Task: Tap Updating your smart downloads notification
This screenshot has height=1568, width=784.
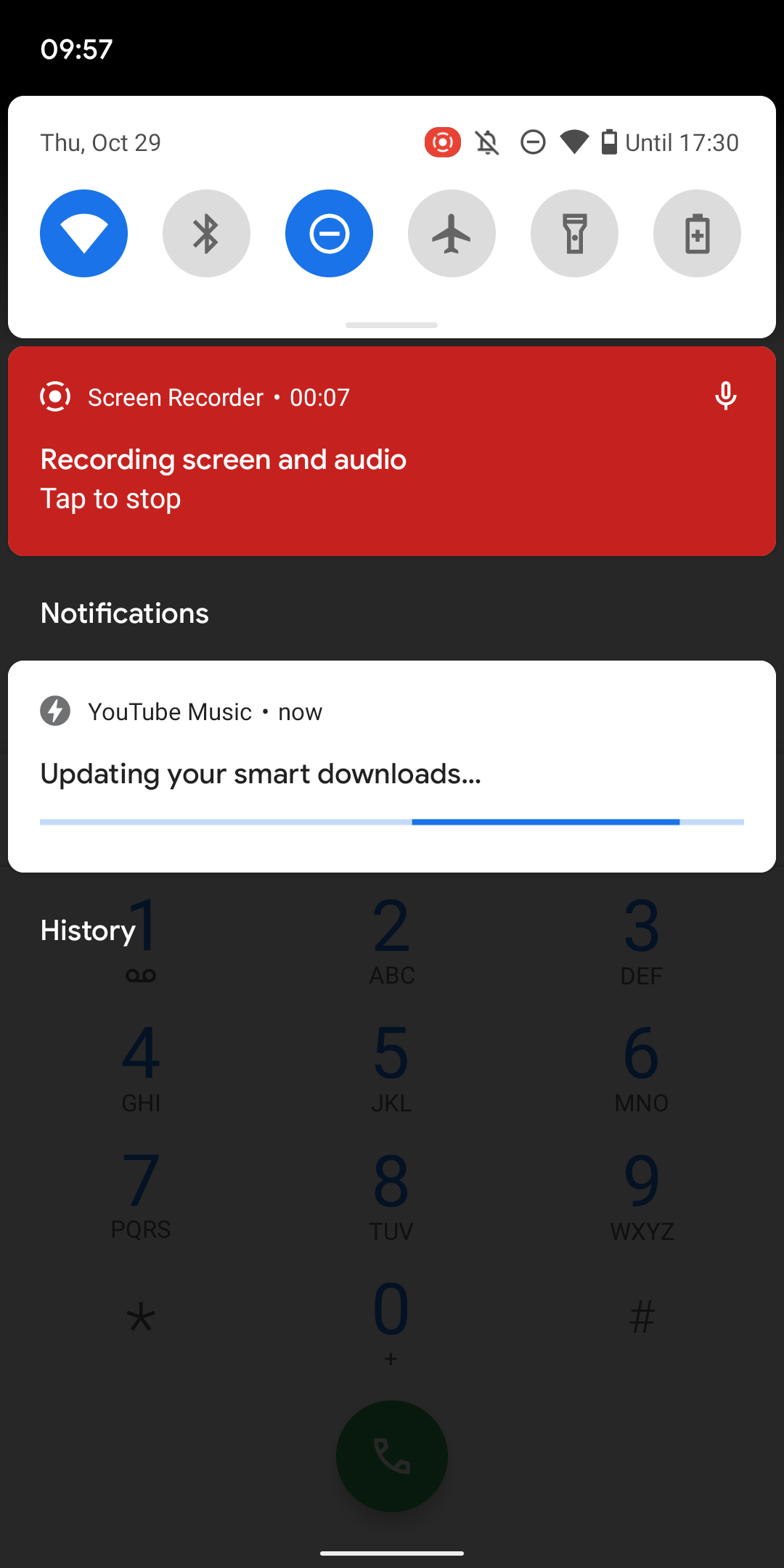Action: pyautogui.click(x=261, y=774)
